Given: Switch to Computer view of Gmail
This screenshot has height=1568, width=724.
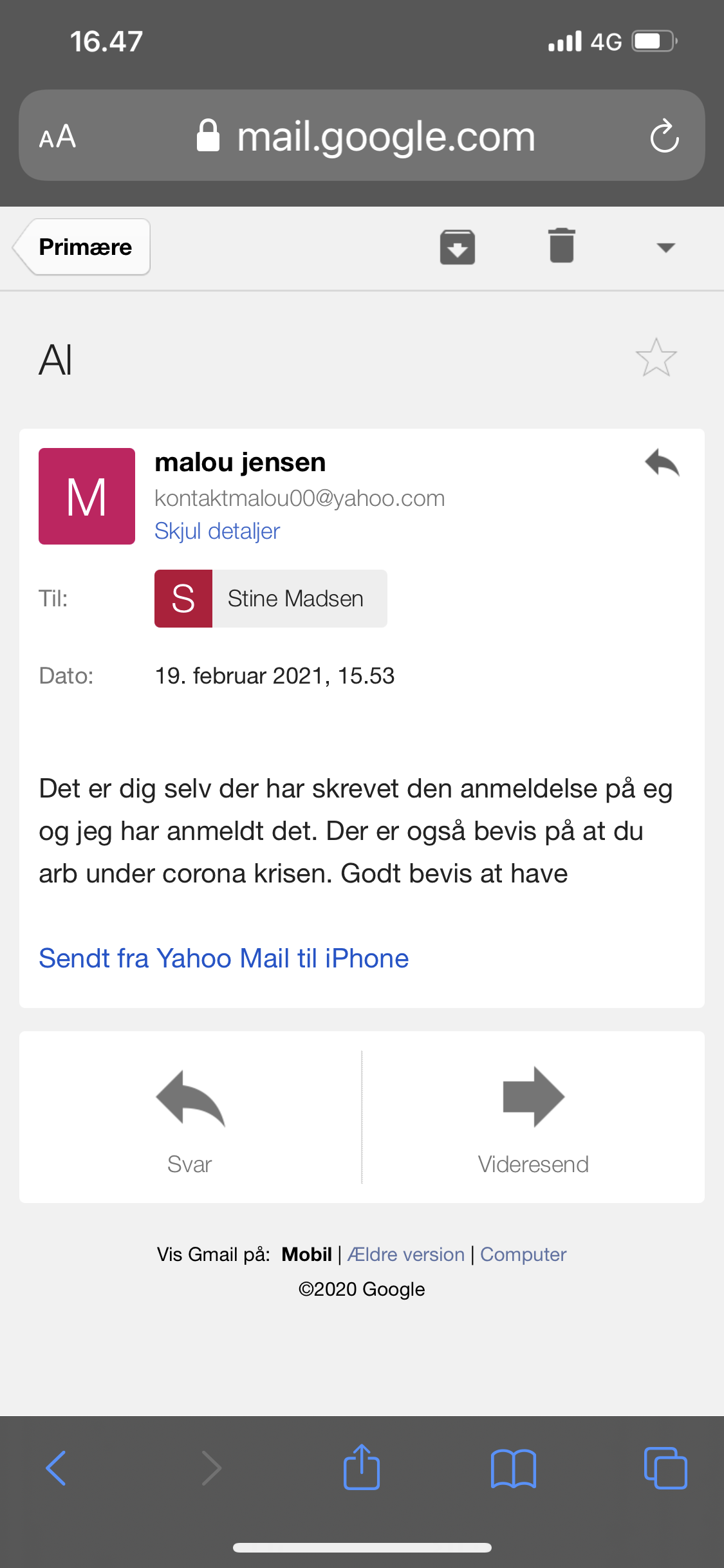Looking at the screenshot, I should coord(523,1255).
